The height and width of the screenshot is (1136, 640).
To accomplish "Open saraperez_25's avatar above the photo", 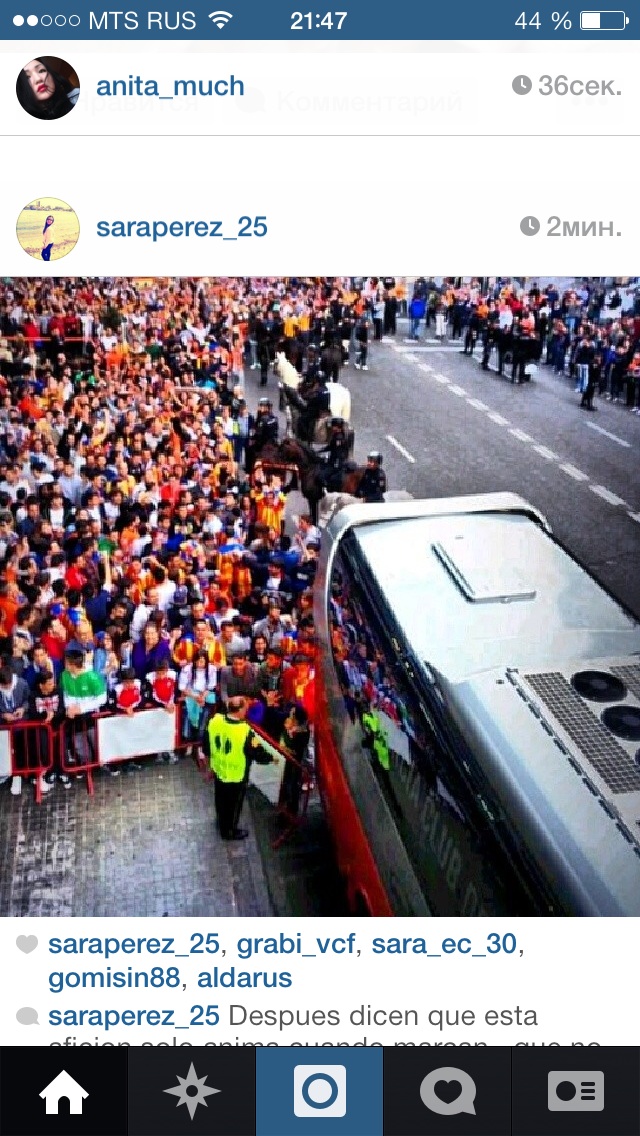I will coord(48,228).
